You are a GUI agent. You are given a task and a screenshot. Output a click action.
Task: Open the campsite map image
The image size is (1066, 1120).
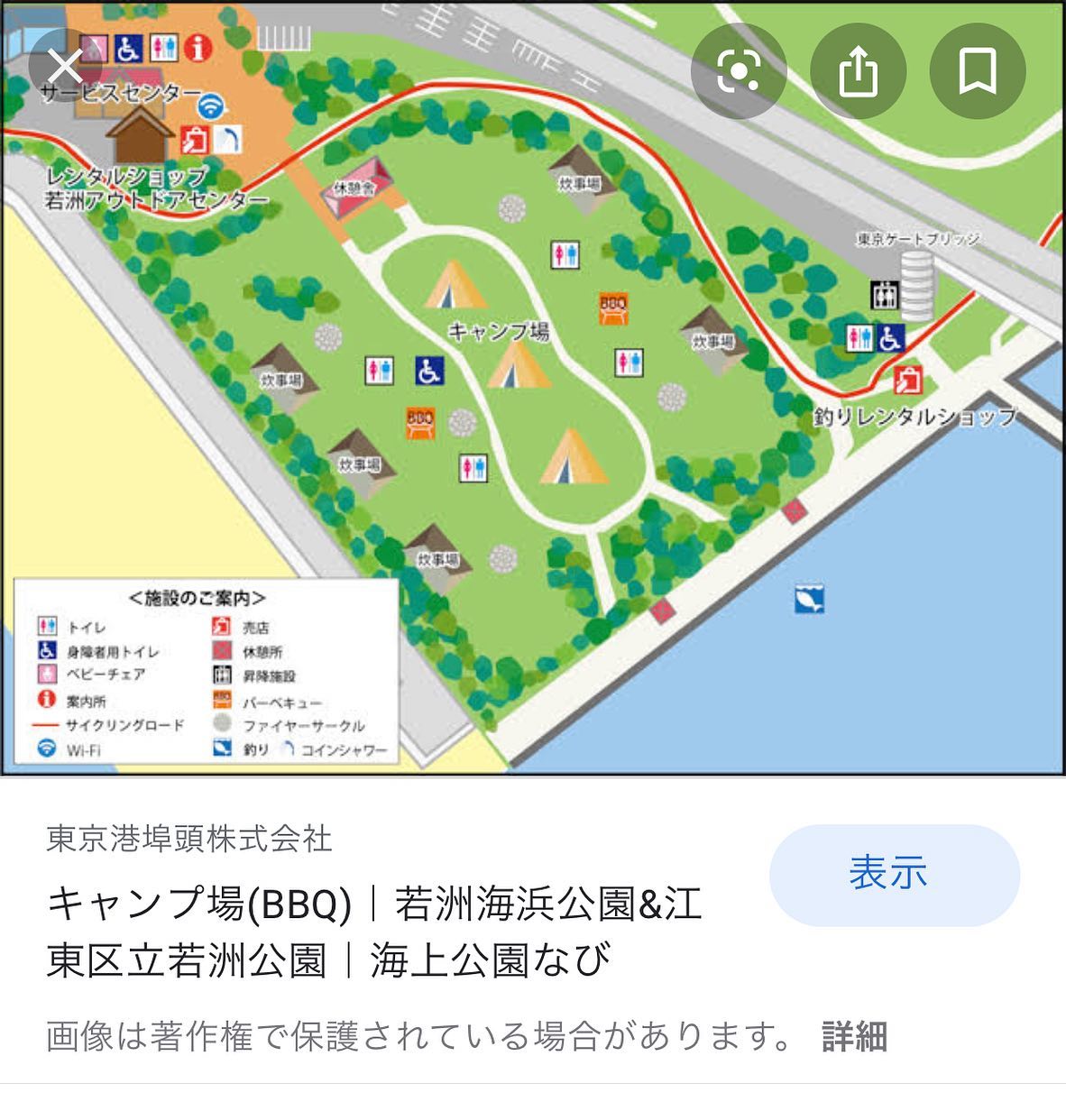click(532, 406)
